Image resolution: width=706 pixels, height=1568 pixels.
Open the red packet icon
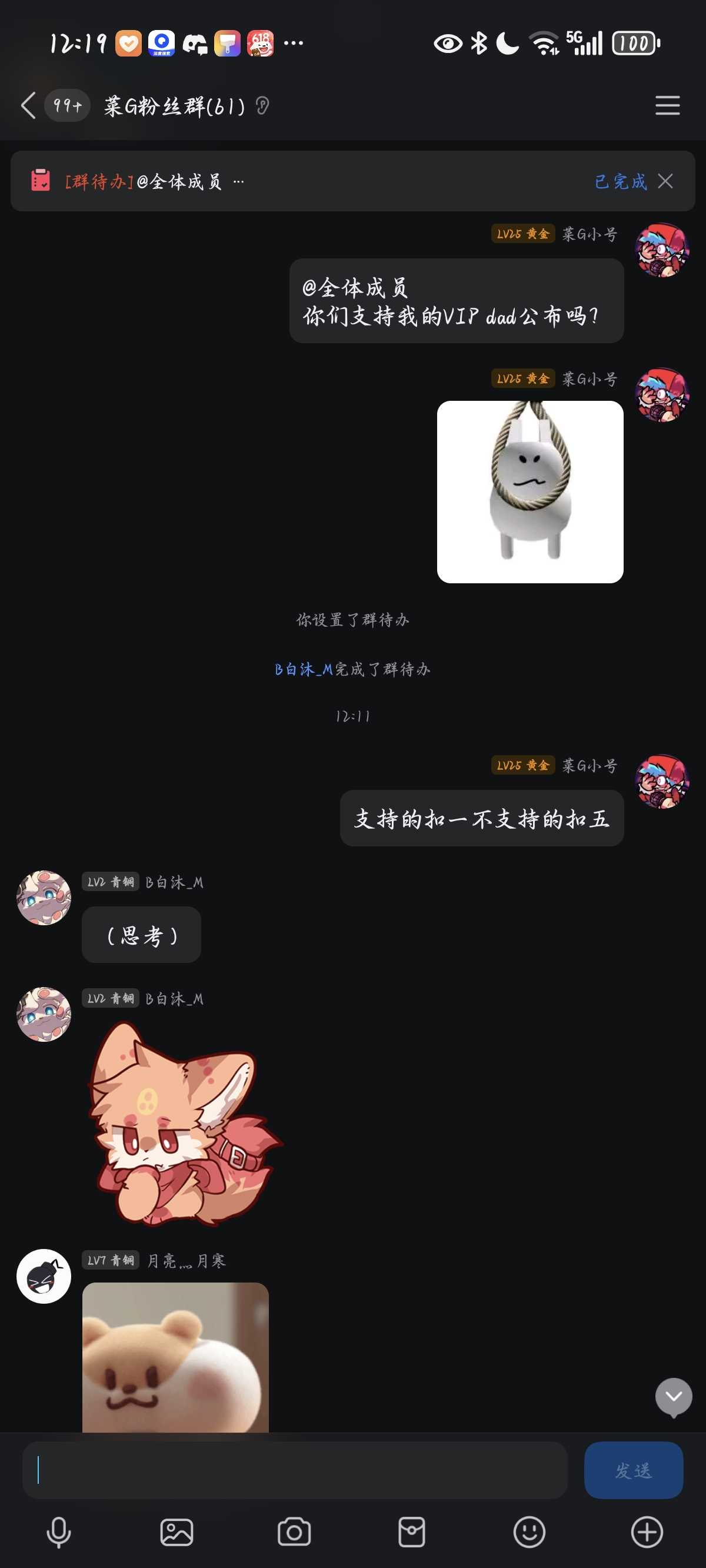pyautogui.click(x=411, y=1532)
